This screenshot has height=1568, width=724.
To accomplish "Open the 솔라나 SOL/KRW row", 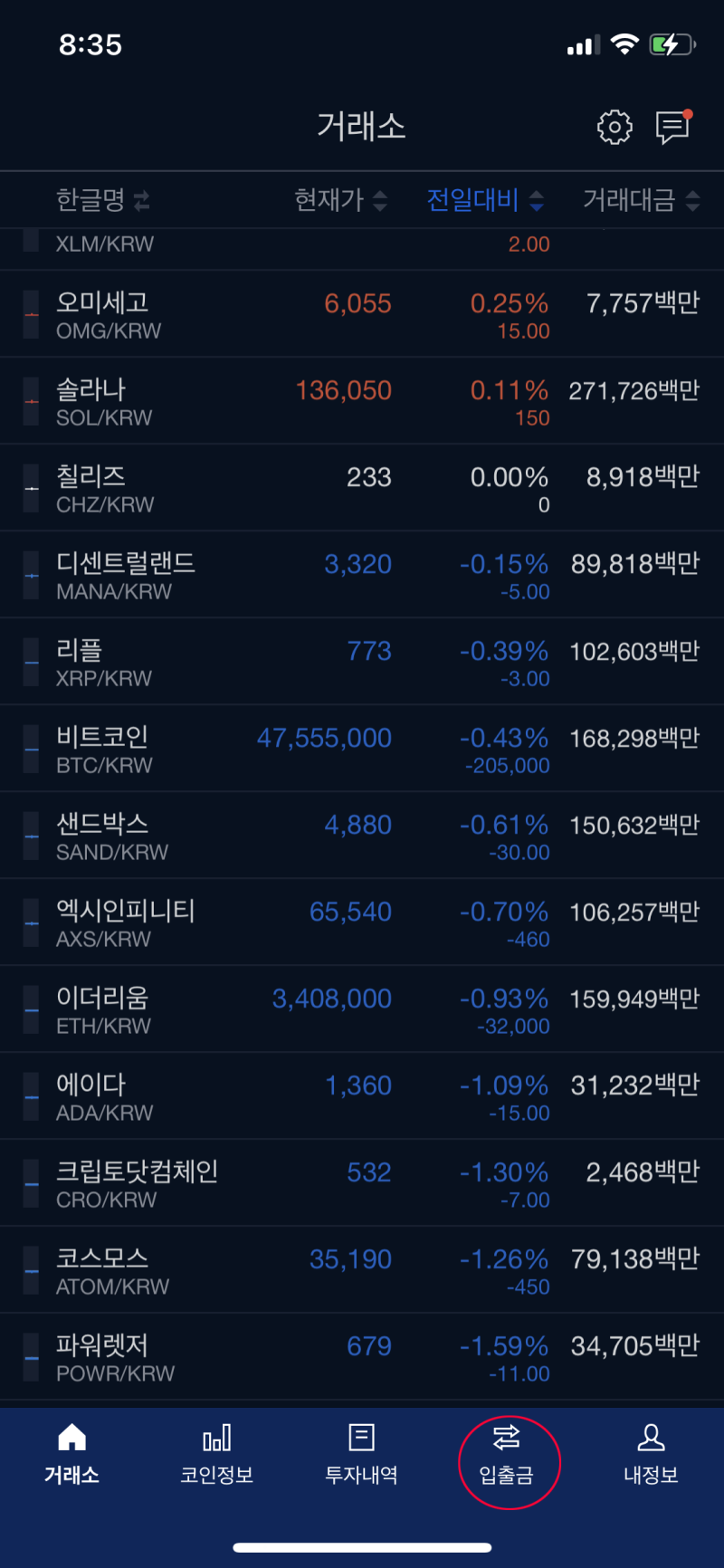I will (362, 401).
